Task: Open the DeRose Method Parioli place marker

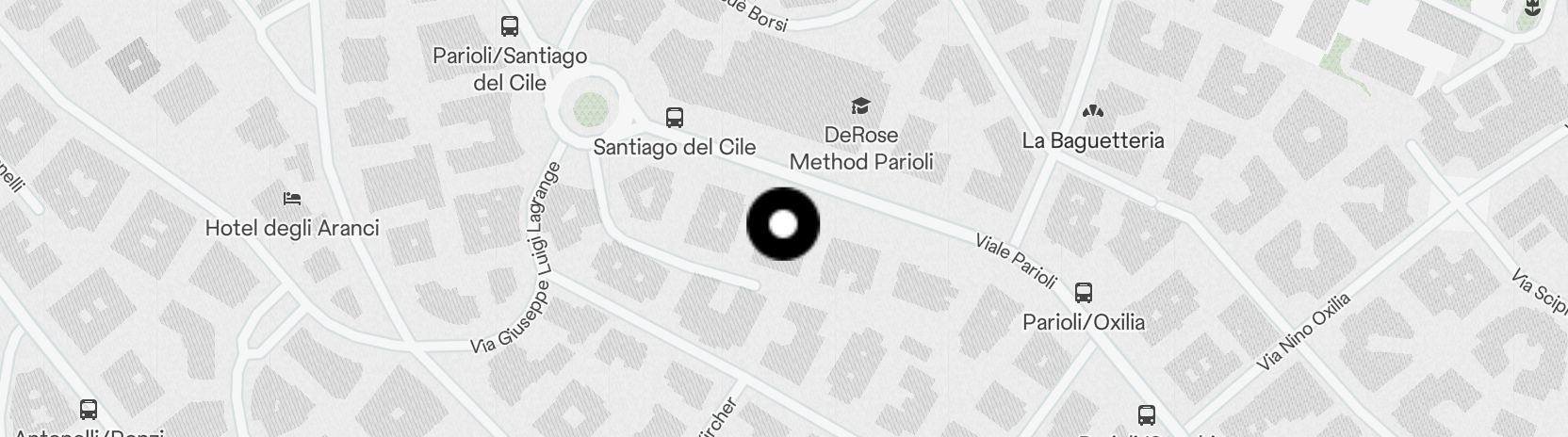Action: click(859, 105)
